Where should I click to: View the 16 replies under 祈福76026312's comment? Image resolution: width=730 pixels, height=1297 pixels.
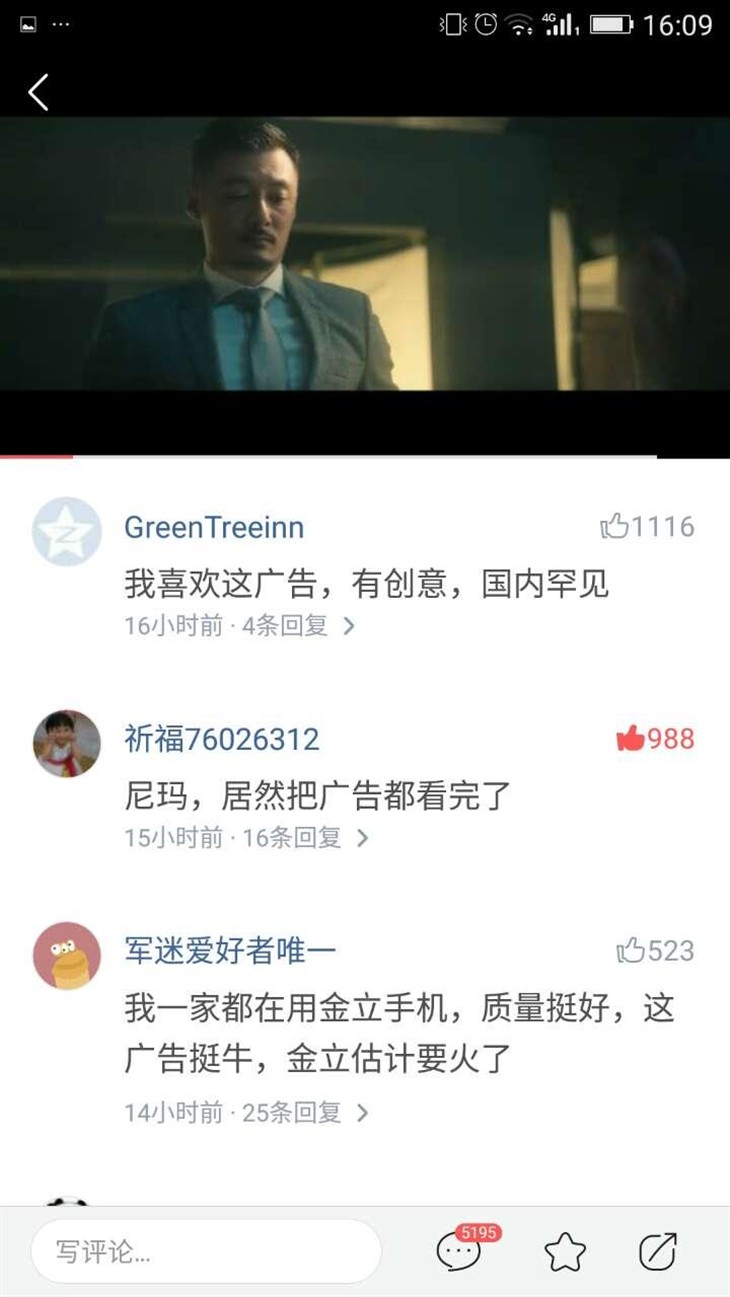305,838
